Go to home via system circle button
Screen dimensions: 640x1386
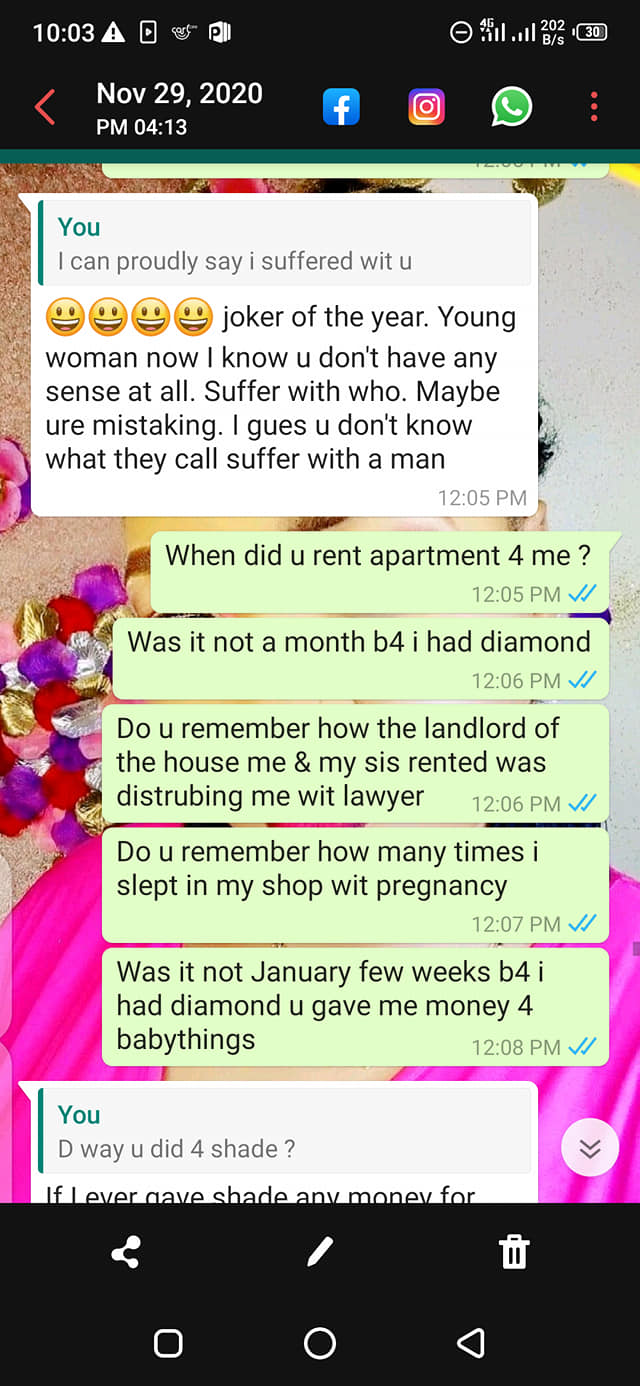tap(320, 1343)
